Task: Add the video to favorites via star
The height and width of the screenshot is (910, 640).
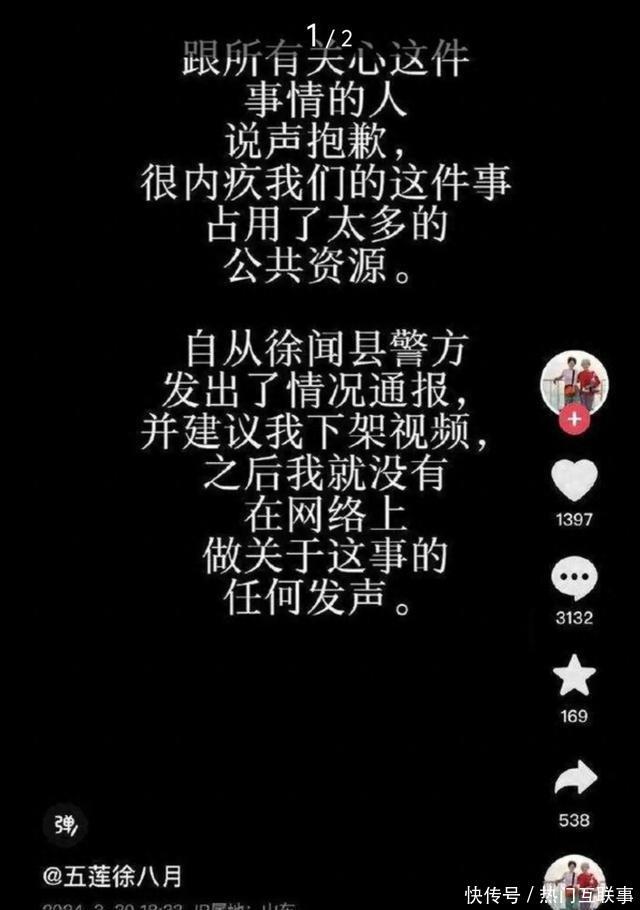Action: [575, 677]
